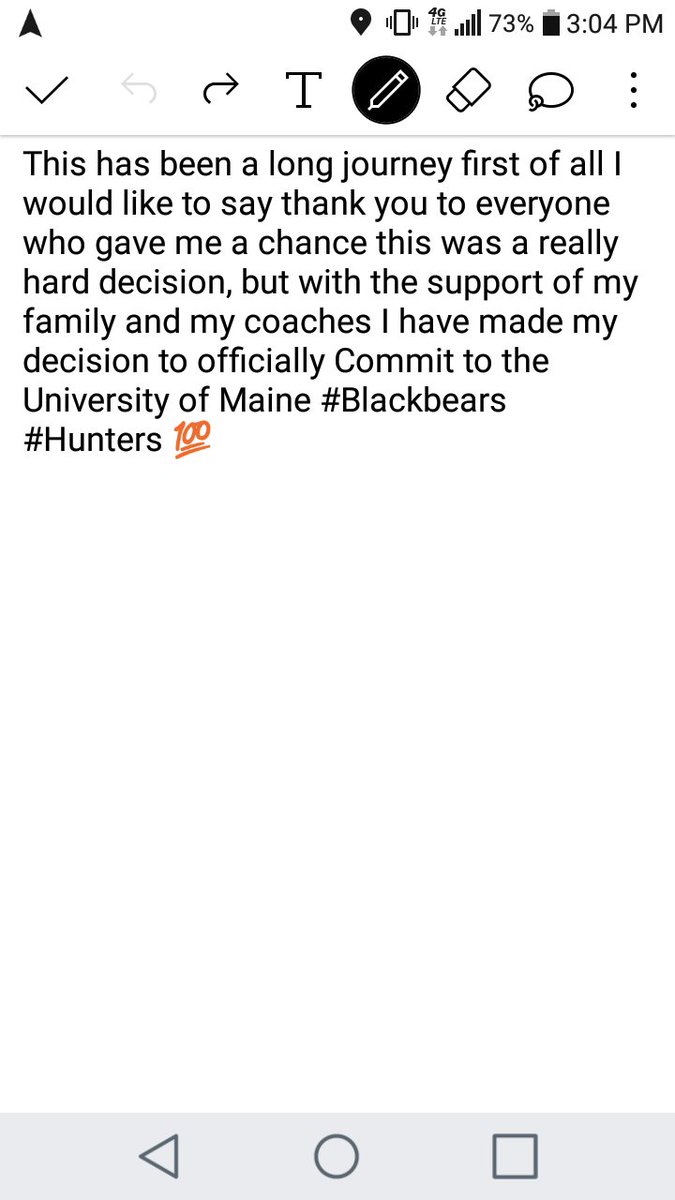Go back using system navigation
Image resolution: width=675 pixels, height=1200 pixels.
click(x=160, y=1156)
